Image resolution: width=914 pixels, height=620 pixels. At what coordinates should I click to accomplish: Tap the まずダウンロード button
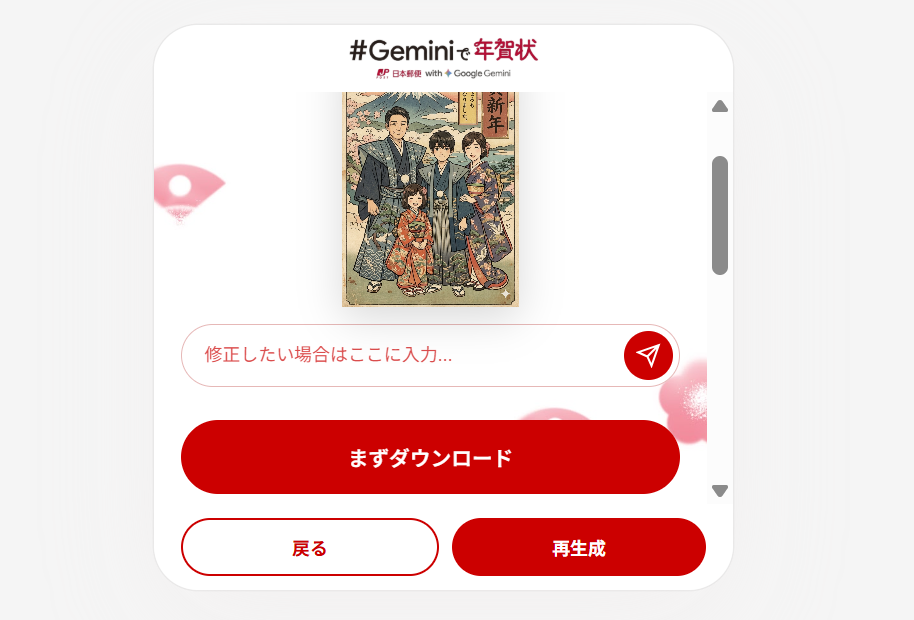coord(430,457)
